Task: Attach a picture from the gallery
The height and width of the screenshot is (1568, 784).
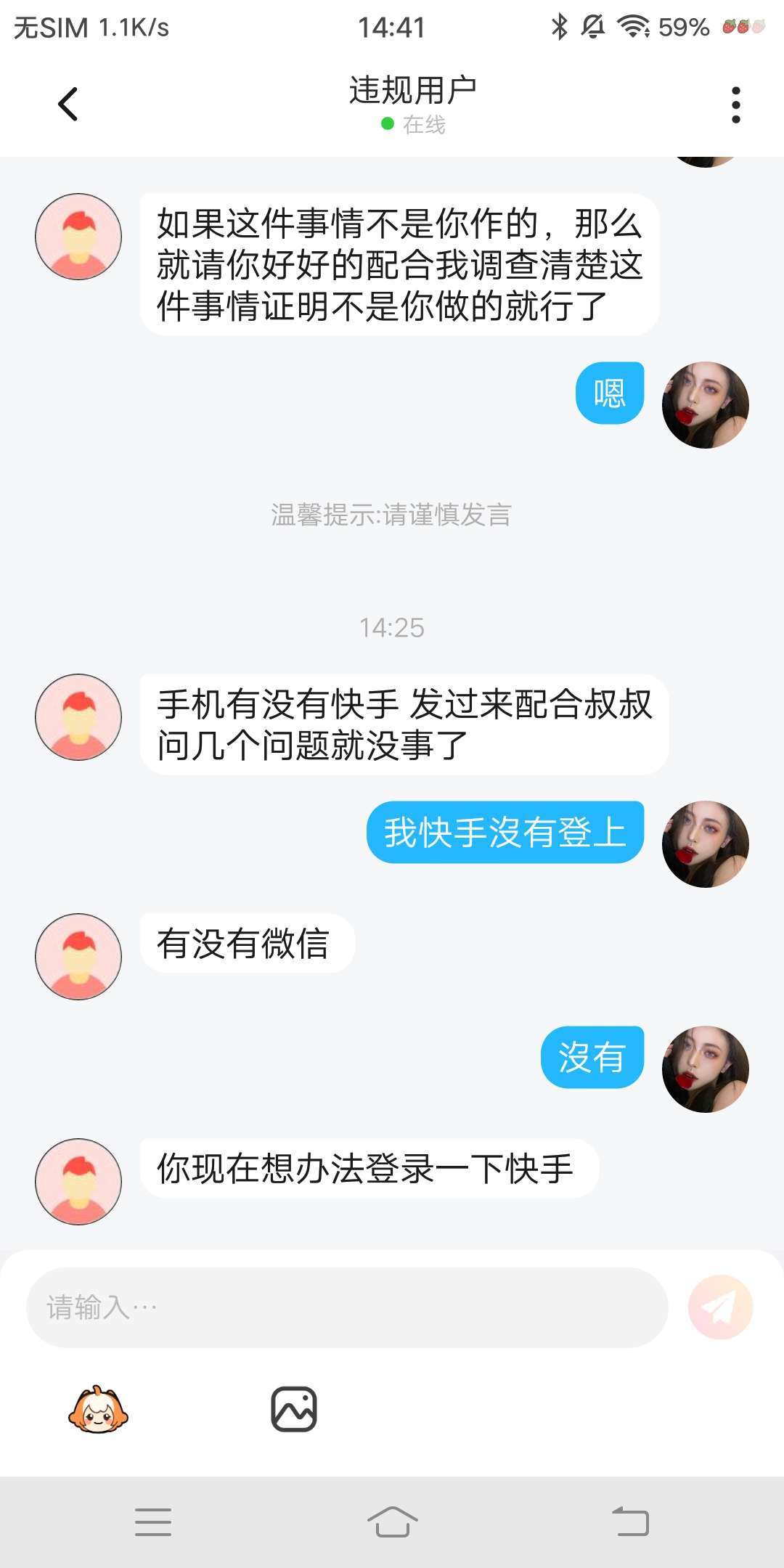Action: point(294,1410)
